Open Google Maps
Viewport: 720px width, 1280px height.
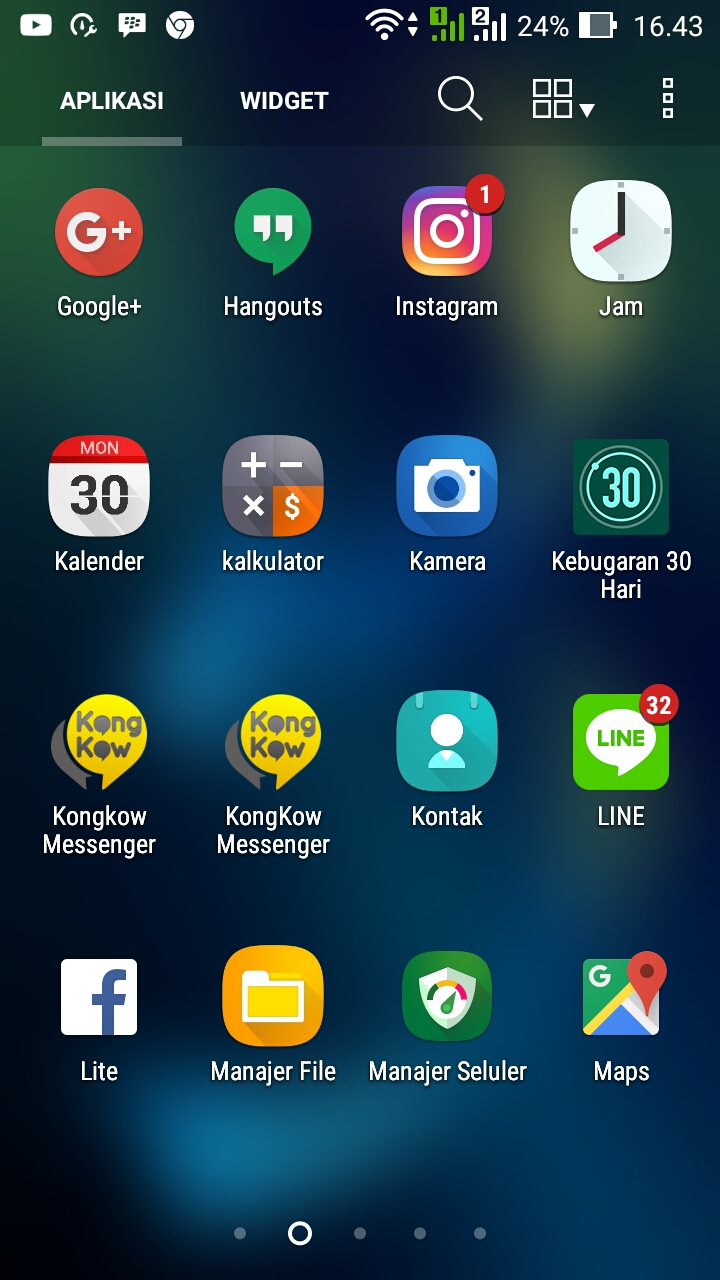coord(621,997)
